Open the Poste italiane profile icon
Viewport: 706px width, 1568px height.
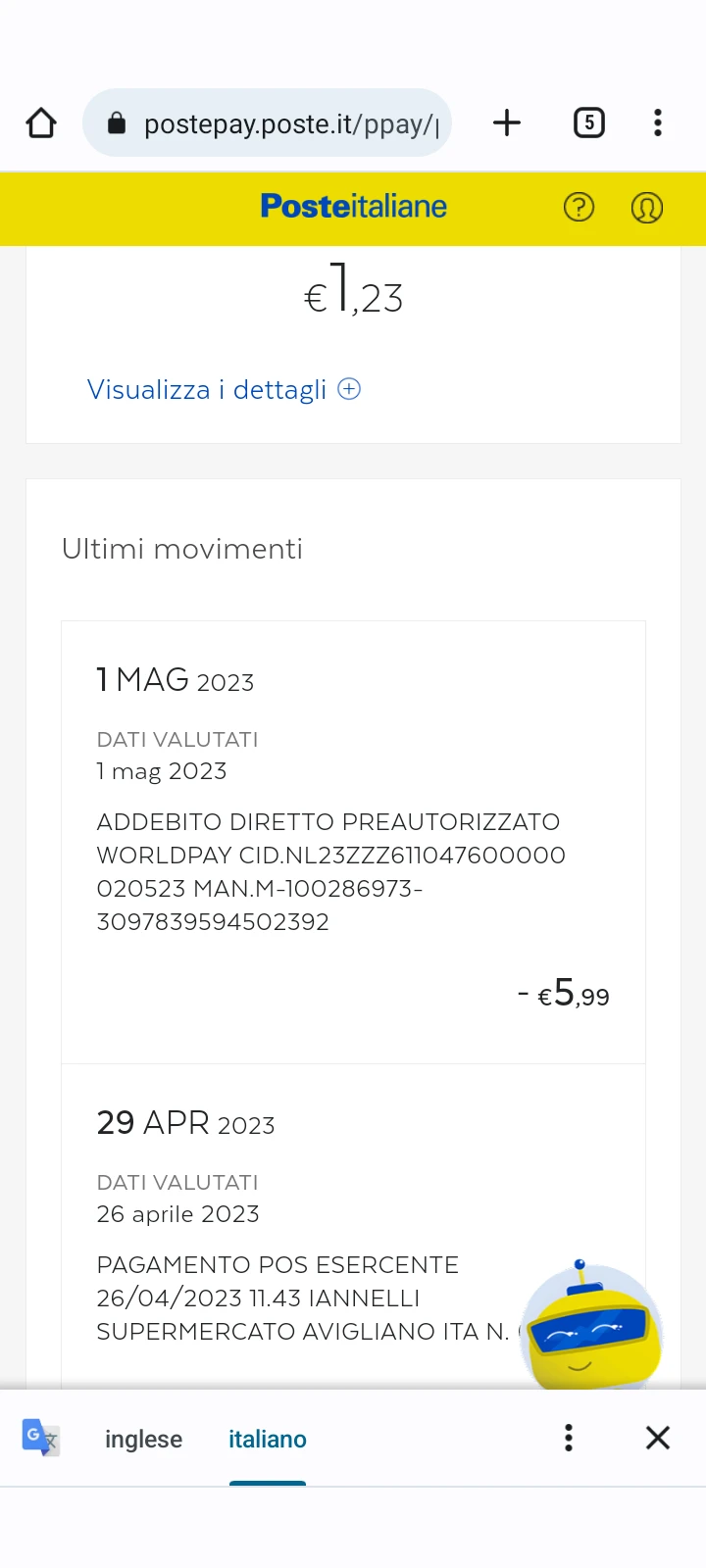[x=647, y=207]
